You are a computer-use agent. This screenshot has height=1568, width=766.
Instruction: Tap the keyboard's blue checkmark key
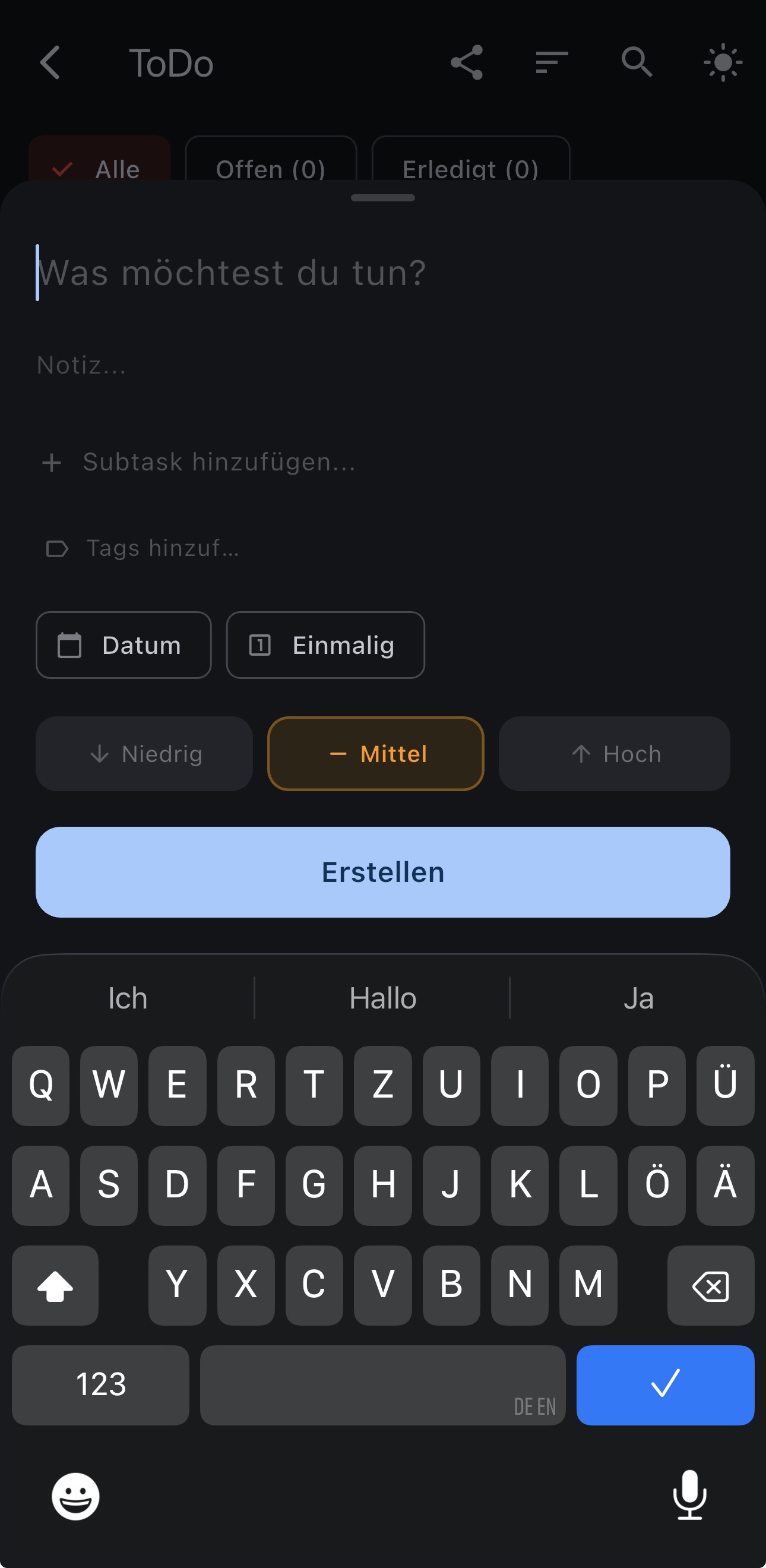pos(665,1385)
